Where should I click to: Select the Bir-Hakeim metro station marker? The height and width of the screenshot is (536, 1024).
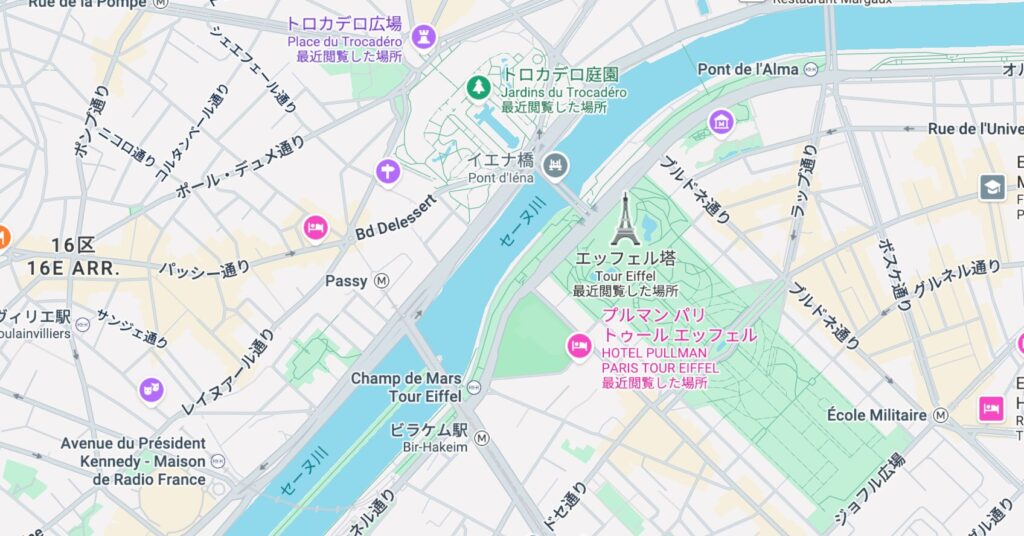click(x=482, y=438)
